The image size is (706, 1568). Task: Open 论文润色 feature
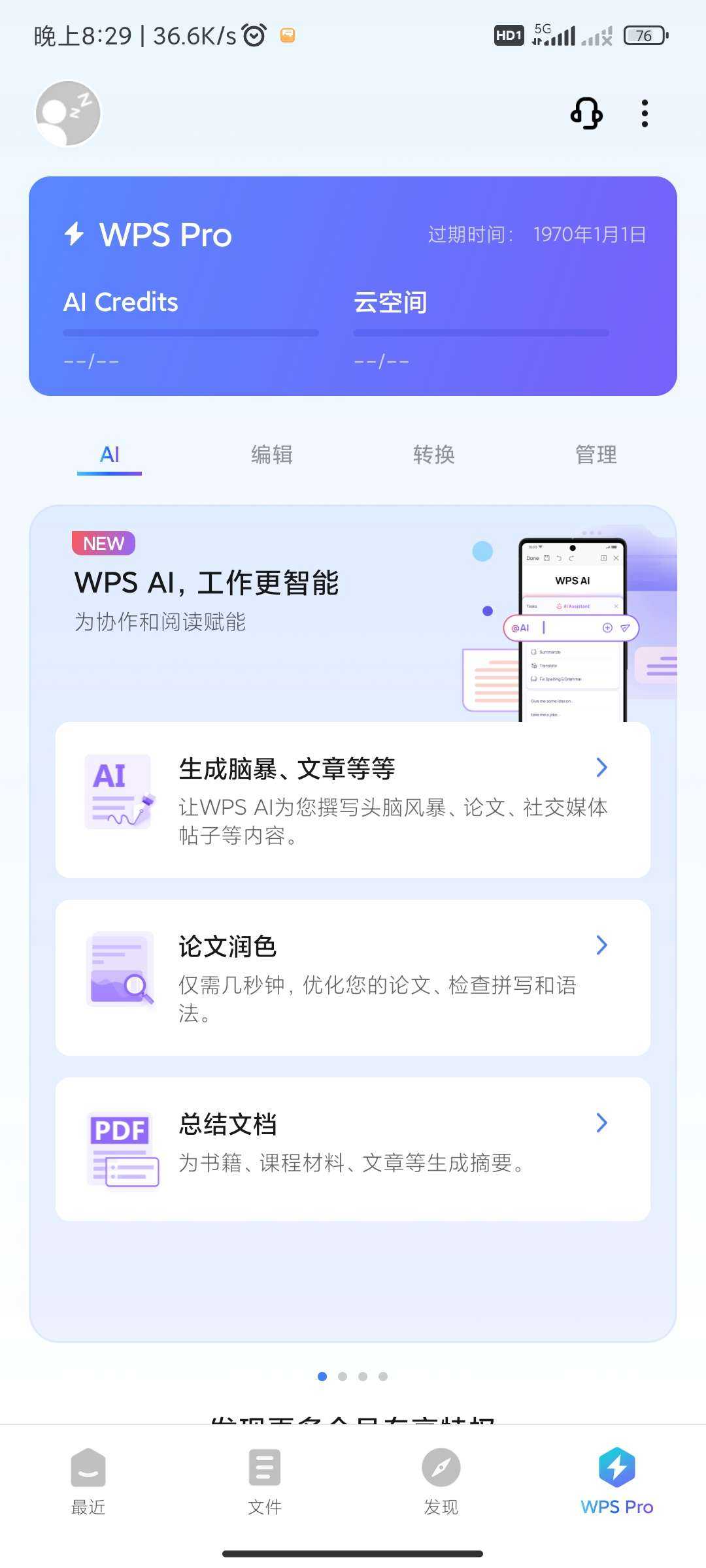pos(353,977)
